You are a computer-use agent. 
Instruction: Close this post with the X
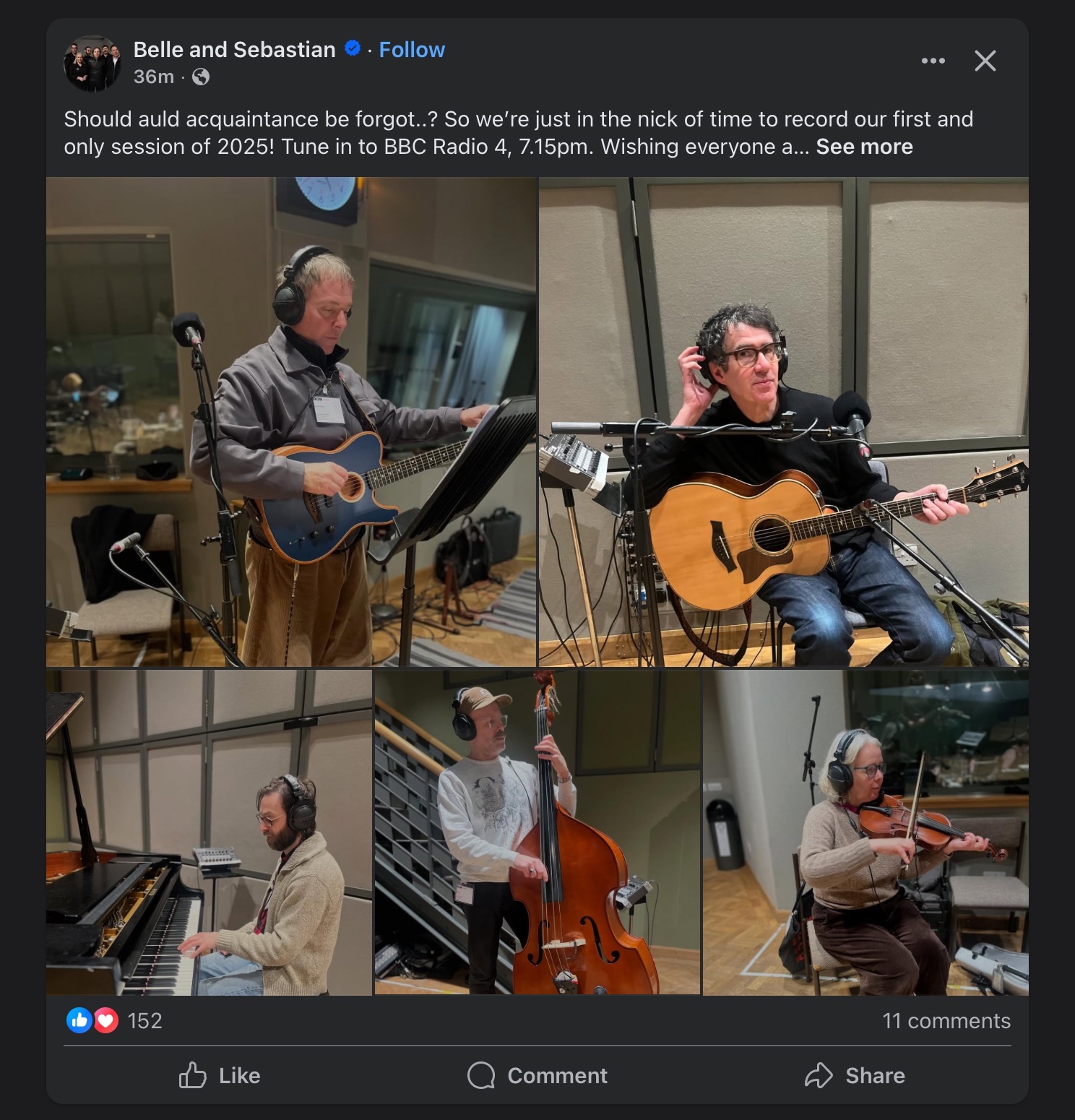pos(985,61)
